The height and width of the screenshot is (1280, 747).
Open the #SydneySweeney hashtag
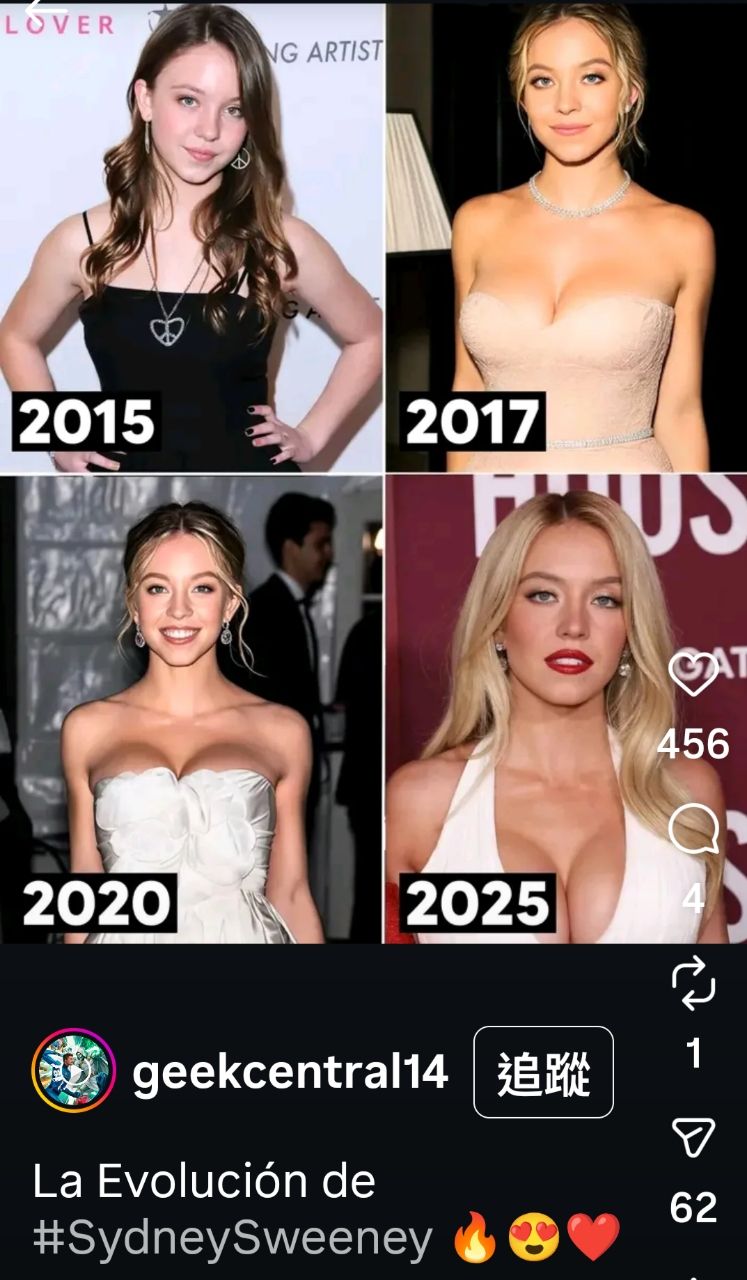(232, 1238)
